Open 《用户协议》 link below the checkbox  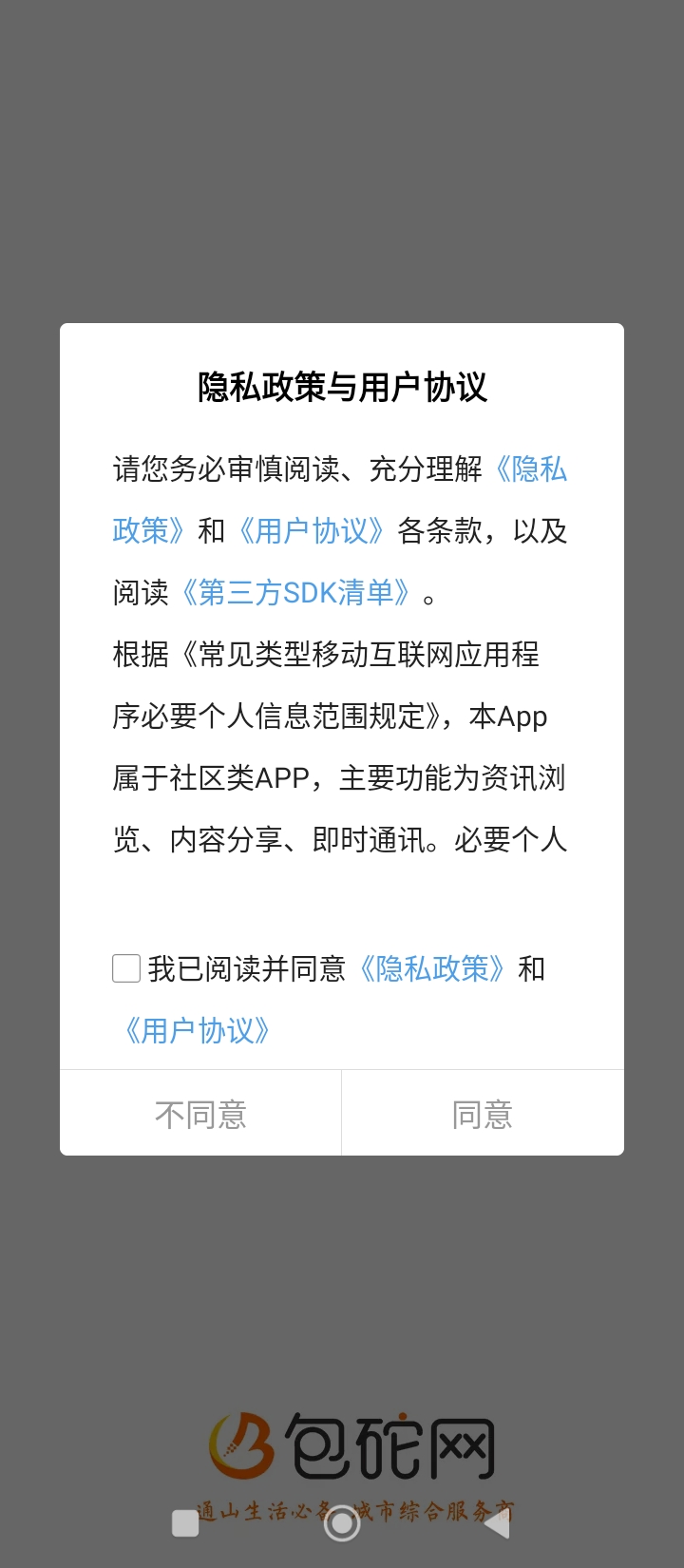click(x=198, y=1031)
